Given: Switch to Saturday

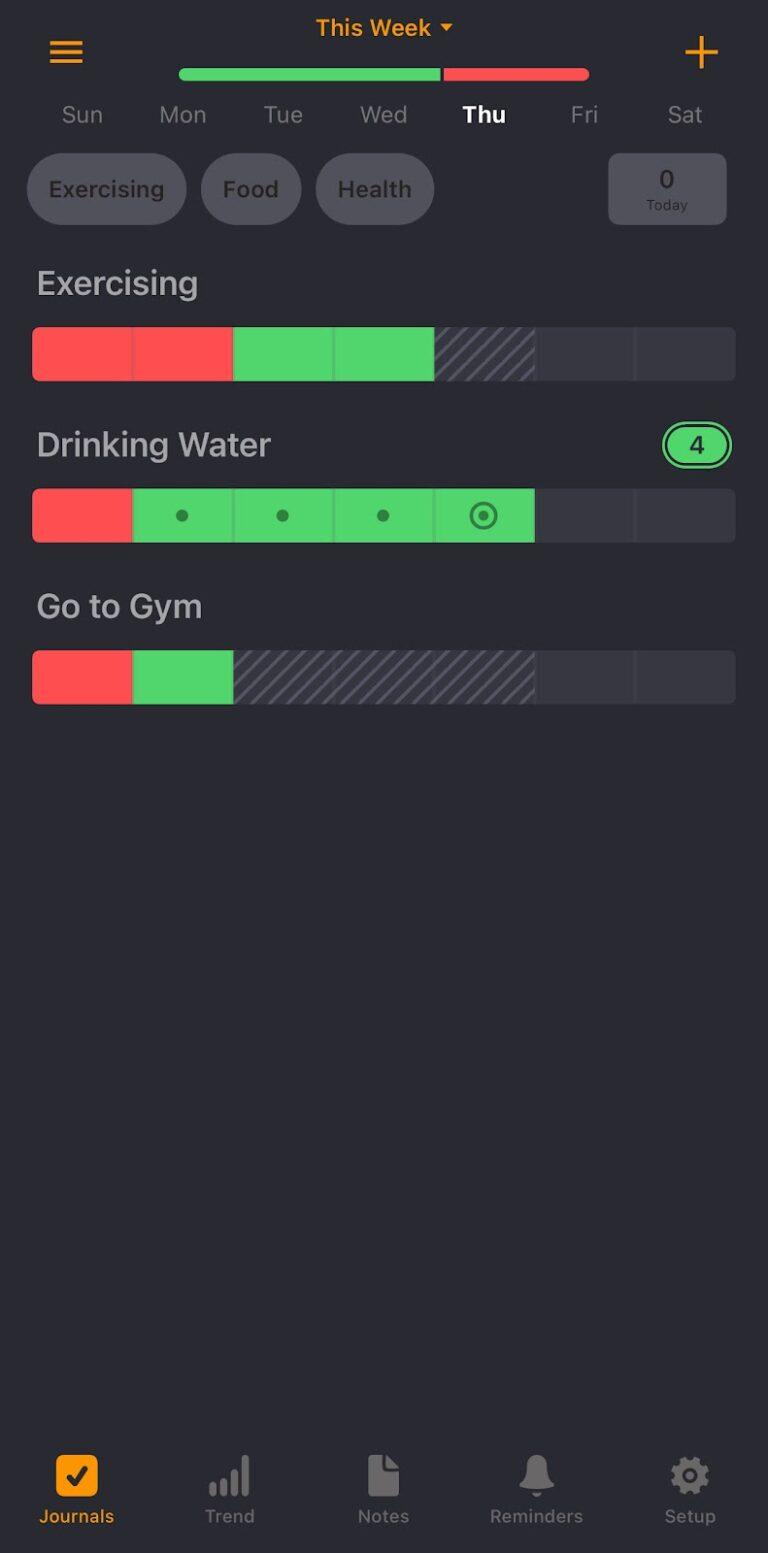Looking at the screenshot, I should (684, 114).
